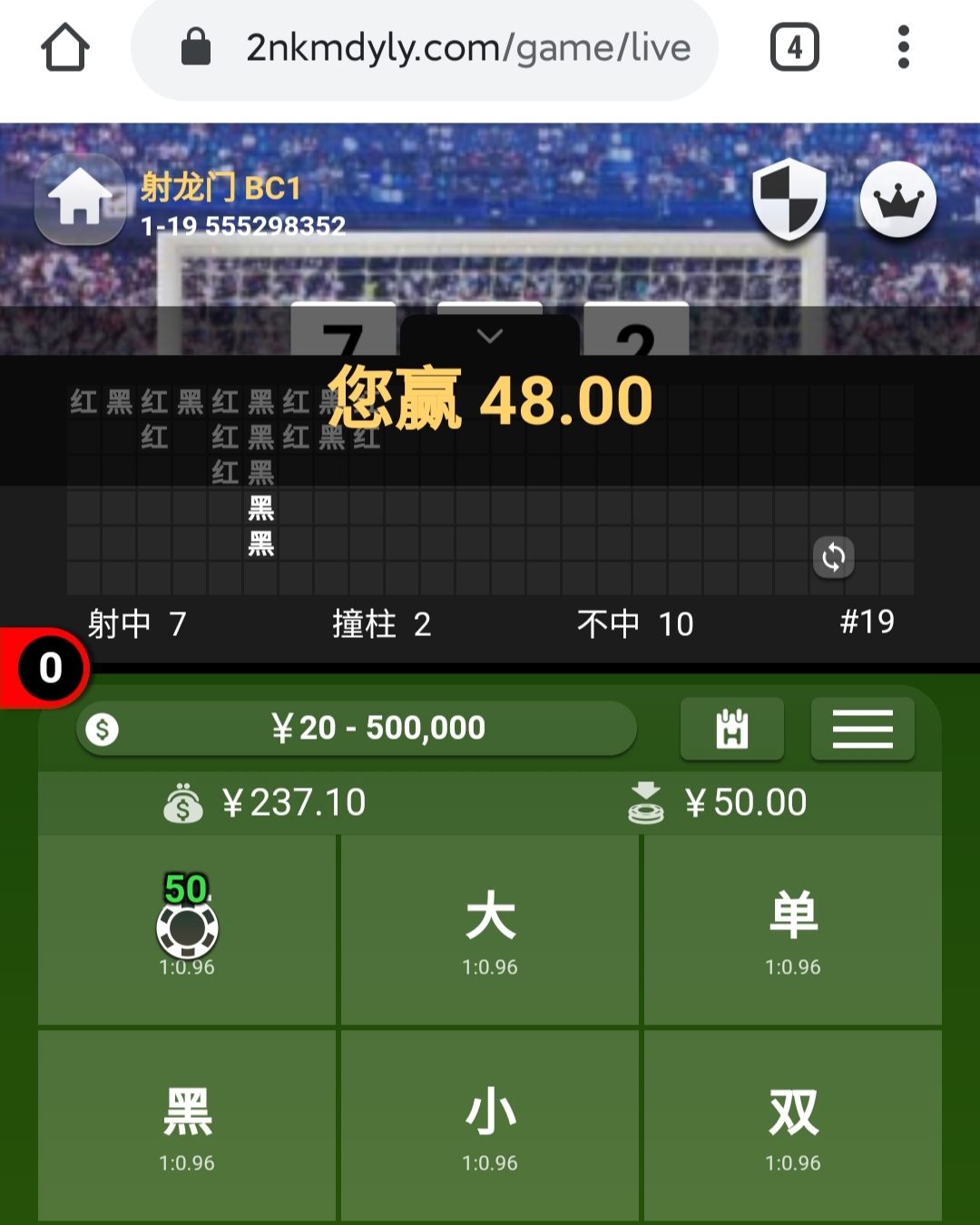This screenshot has width=980, height=1225.
Task: Open the hamburger menu
Action: coord(862,728)
